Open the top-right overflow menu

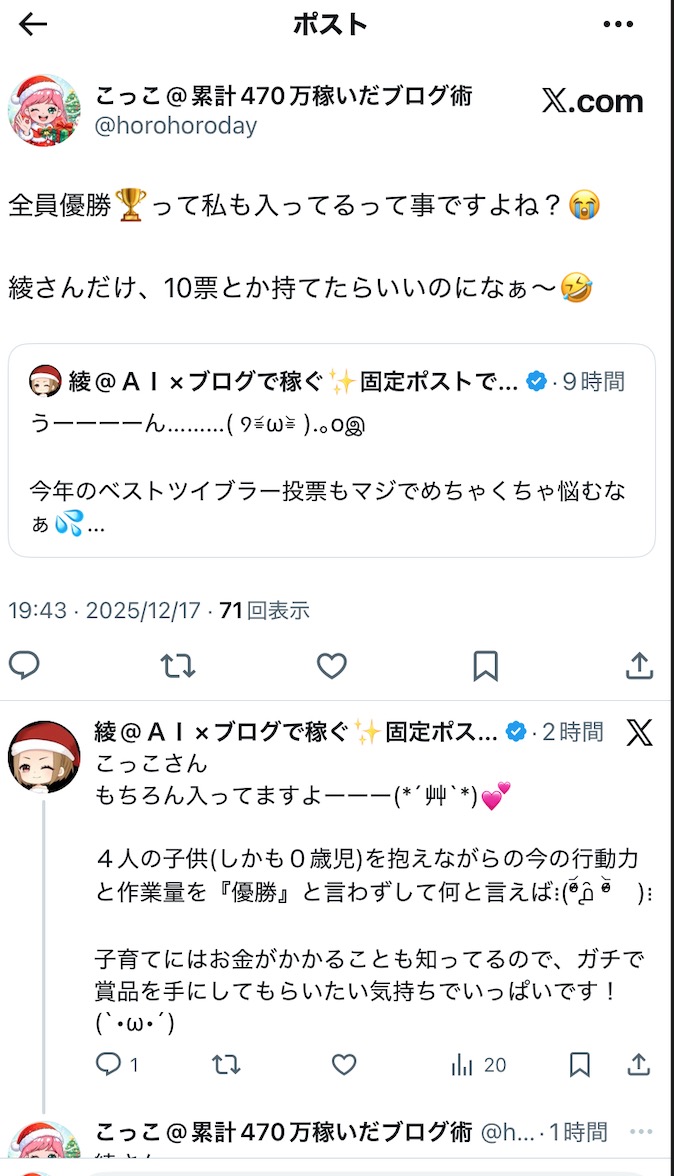click(618, 25)
